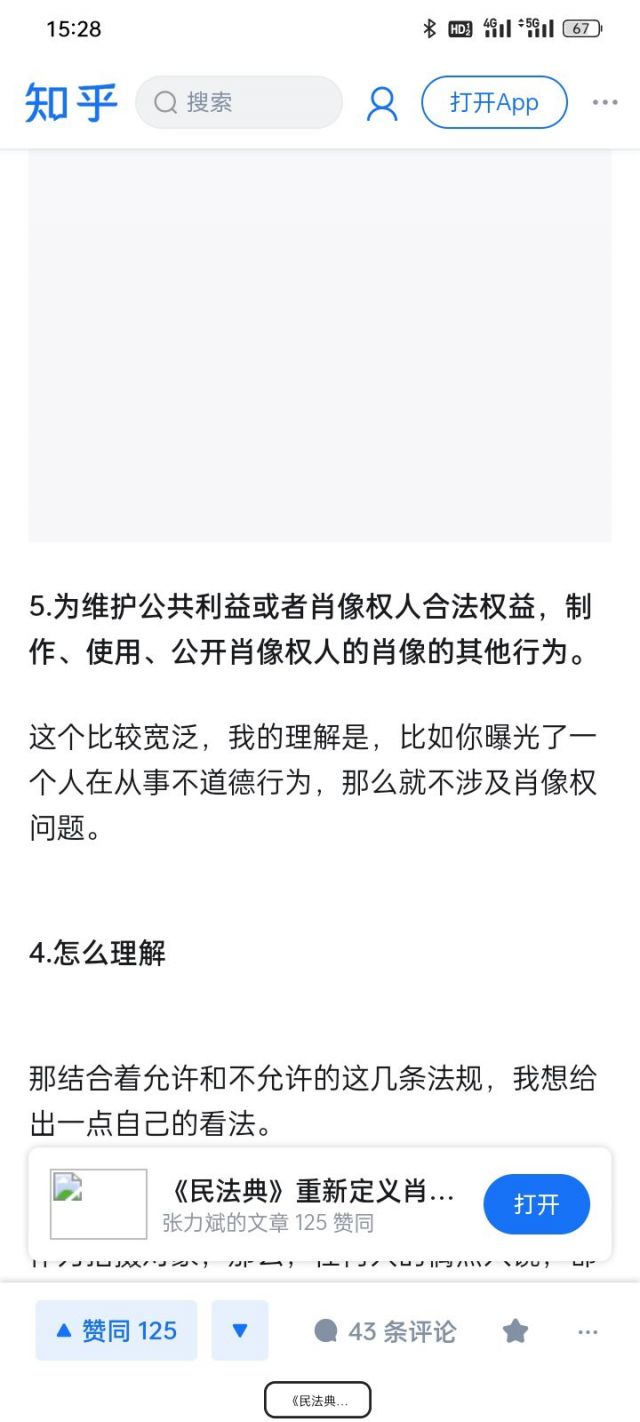Open the user profile icon
640x1422 pixels.
click(x=382, y=103)
